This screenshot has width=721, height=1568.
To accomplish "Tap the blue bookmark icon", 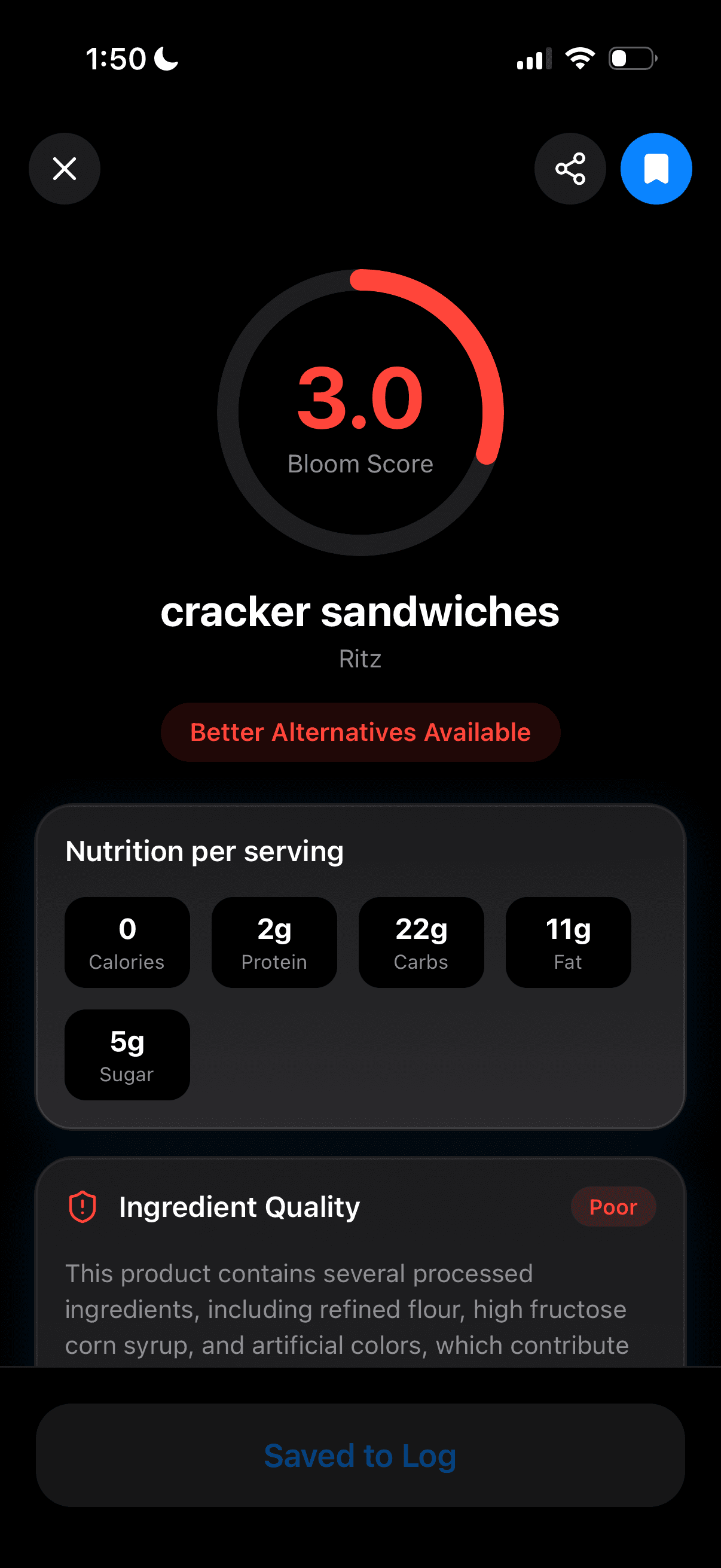I will (655, 169).
